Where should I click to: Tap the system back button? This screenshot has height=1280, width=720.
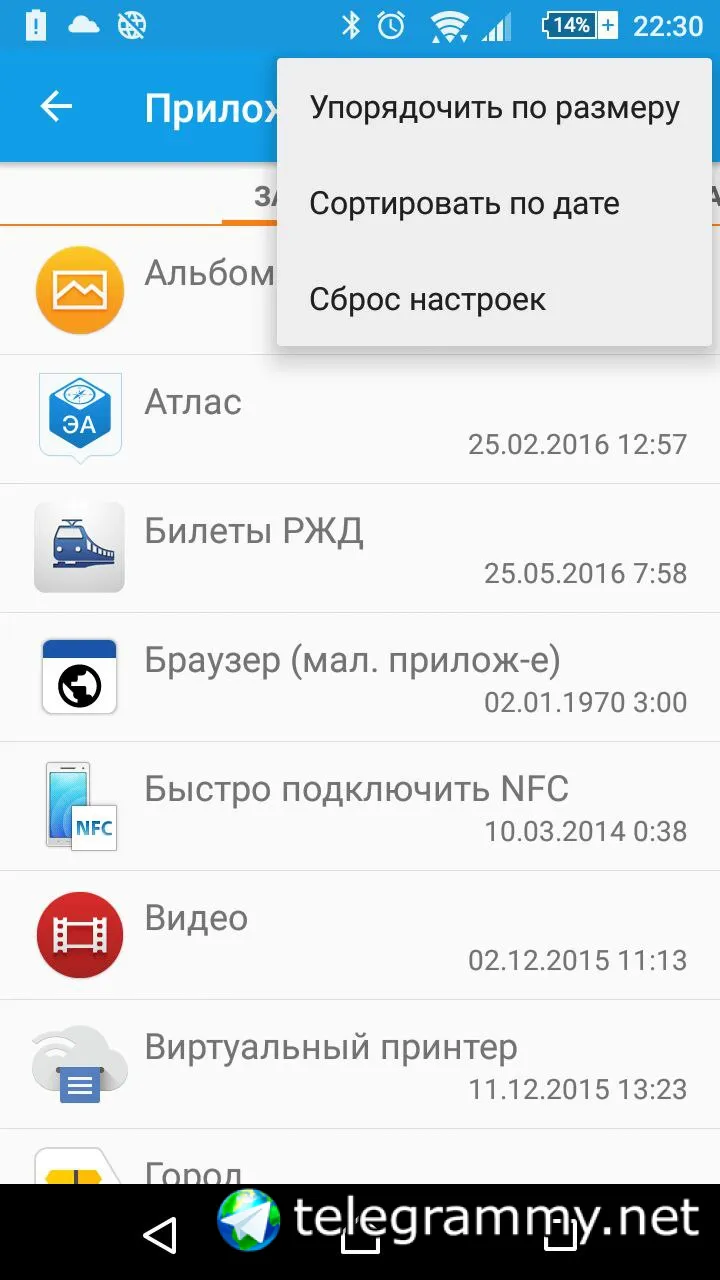(160, 1235)
